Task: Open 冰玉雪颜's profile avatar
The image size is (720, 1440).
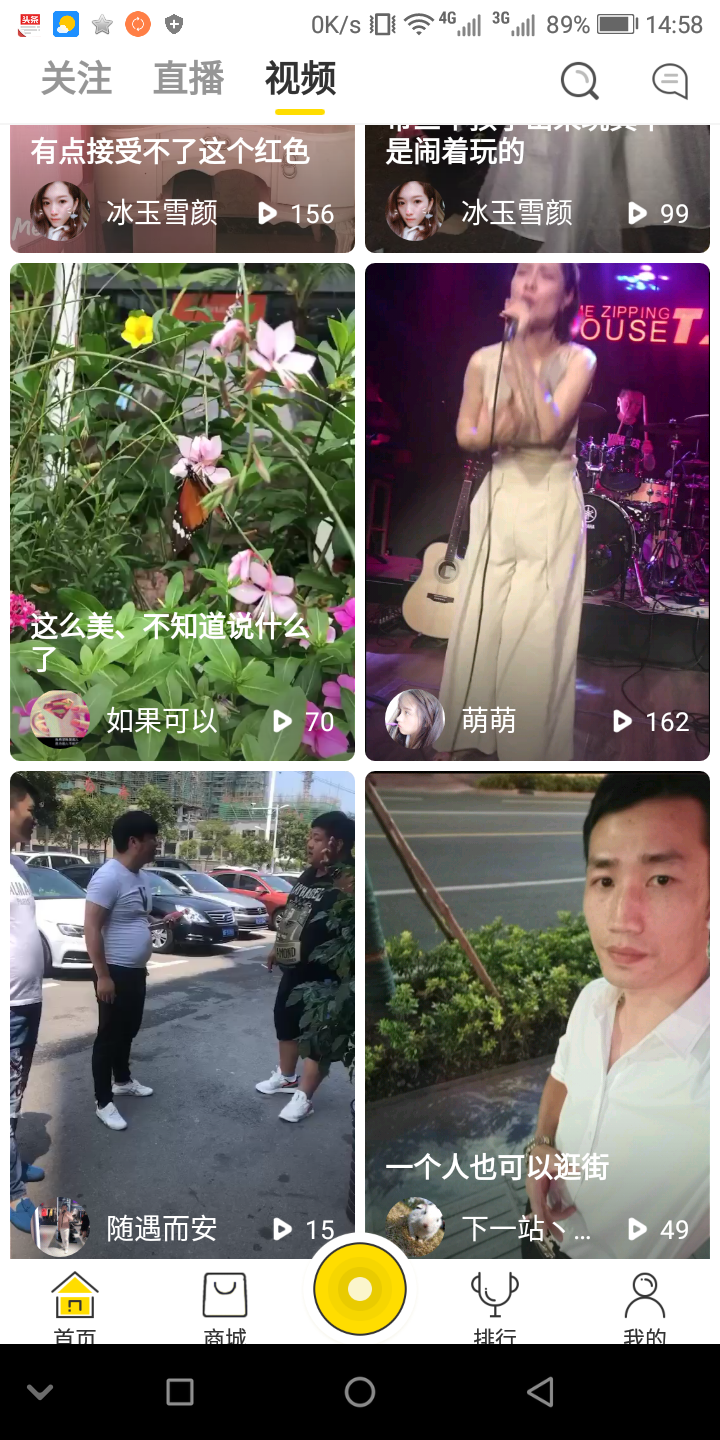Action: tap(58, 210)
